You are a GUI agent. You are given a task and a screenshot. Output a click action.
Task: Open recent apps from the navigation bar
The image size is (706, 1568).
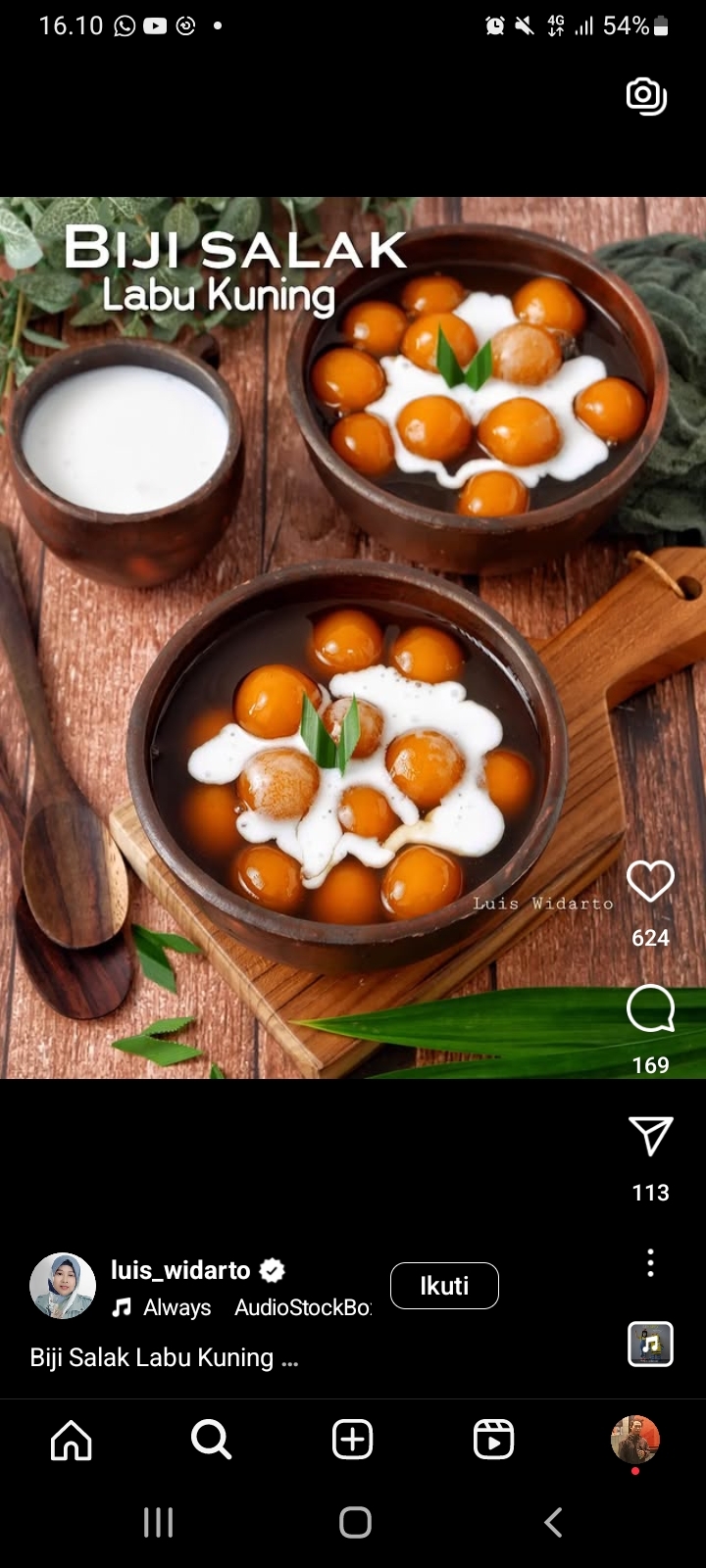coord(157,1523)
